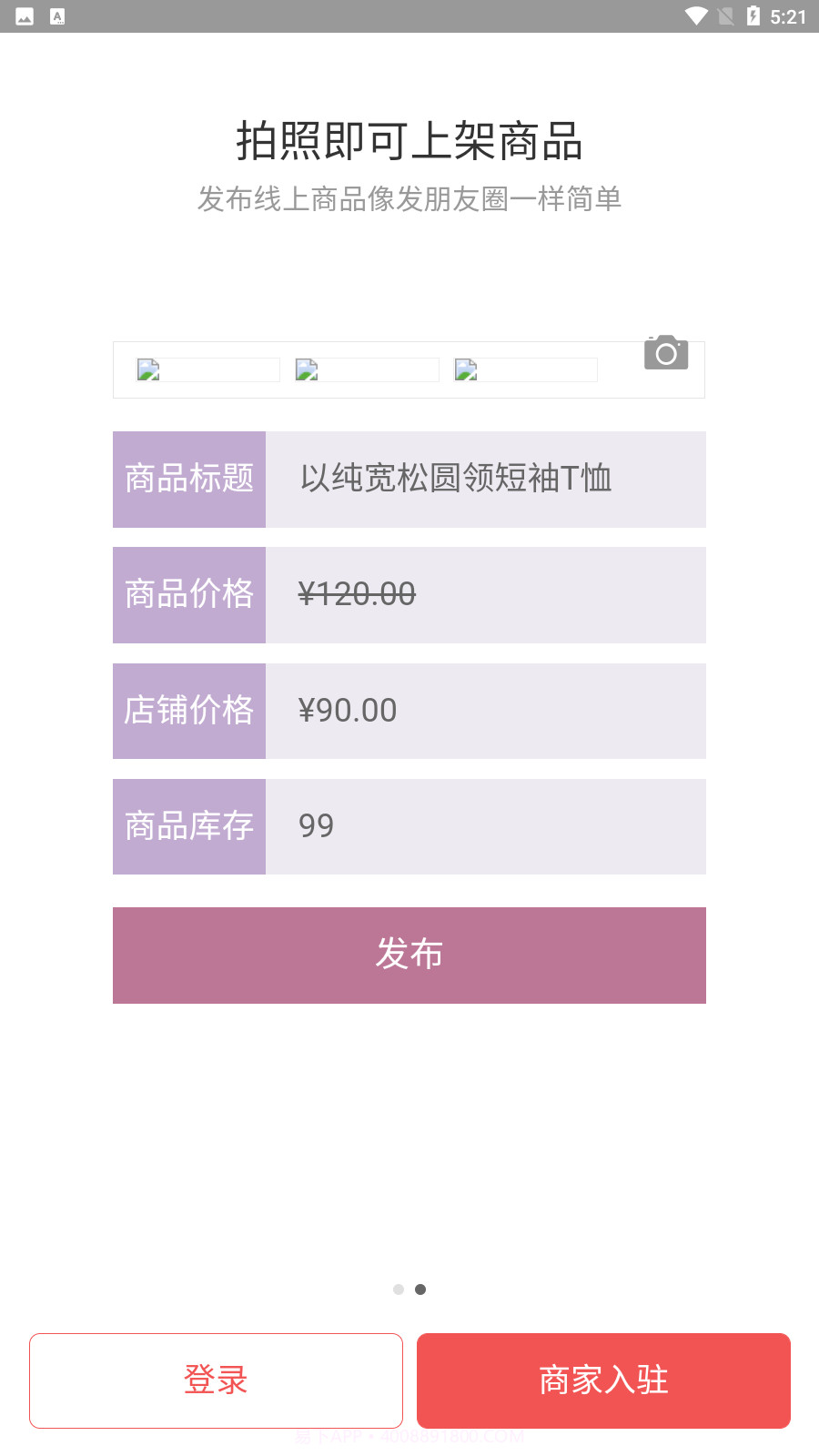Select the first page indicator dot
The width and height of the screenshot is (819, 1456).
(x=399, y=1289)
